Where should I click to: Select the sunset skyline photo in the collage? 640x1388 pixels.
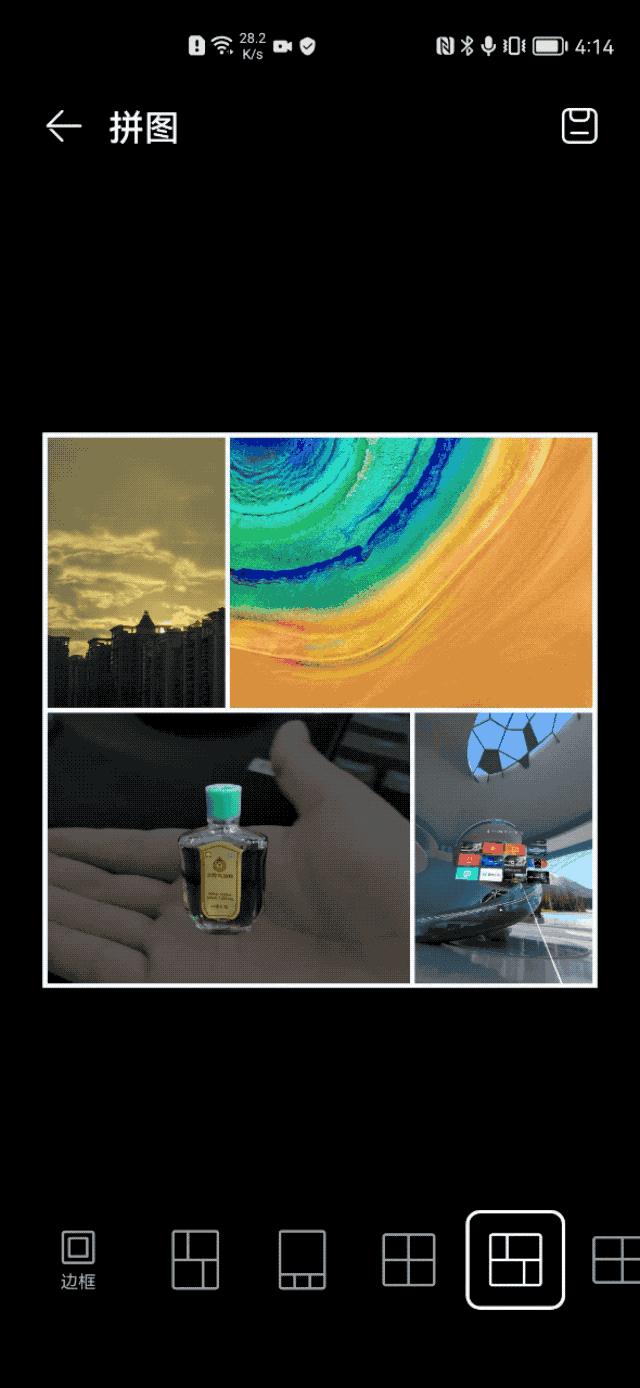(x=136, y=572)
